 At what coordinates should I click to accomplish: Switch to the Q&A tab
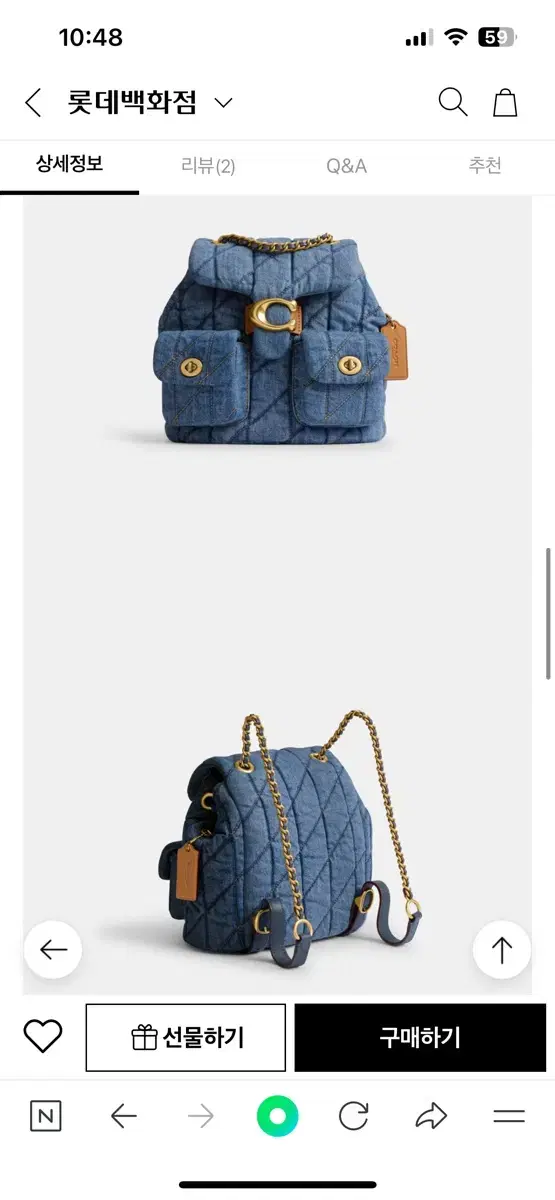click(x=346, y=166)
